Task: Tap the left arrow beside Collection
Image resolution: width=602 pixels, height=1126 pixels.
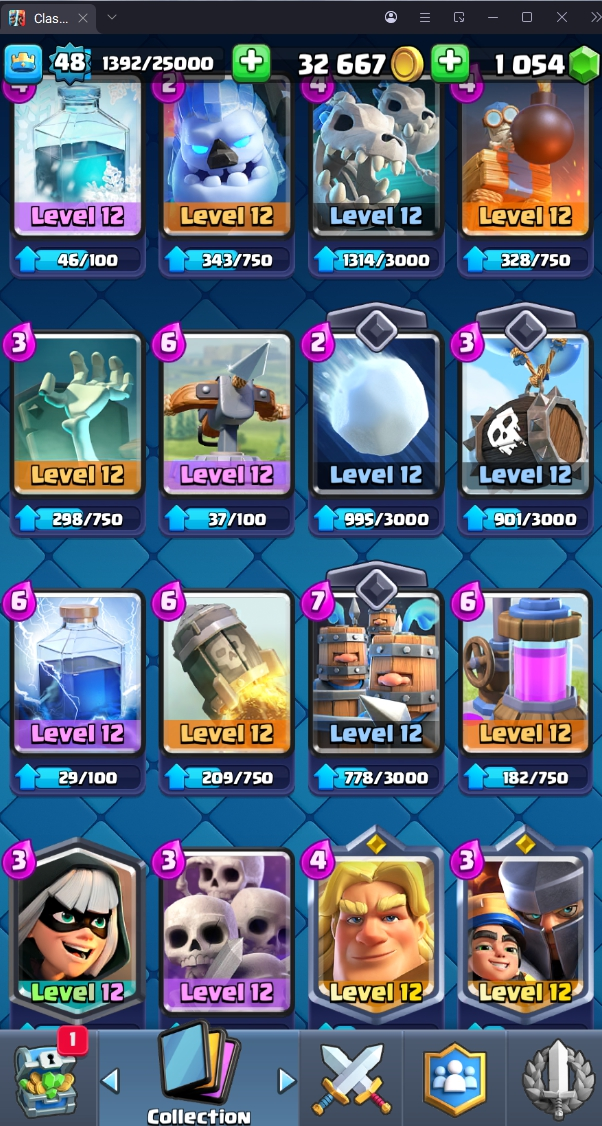Action: tap(111, 1080)
